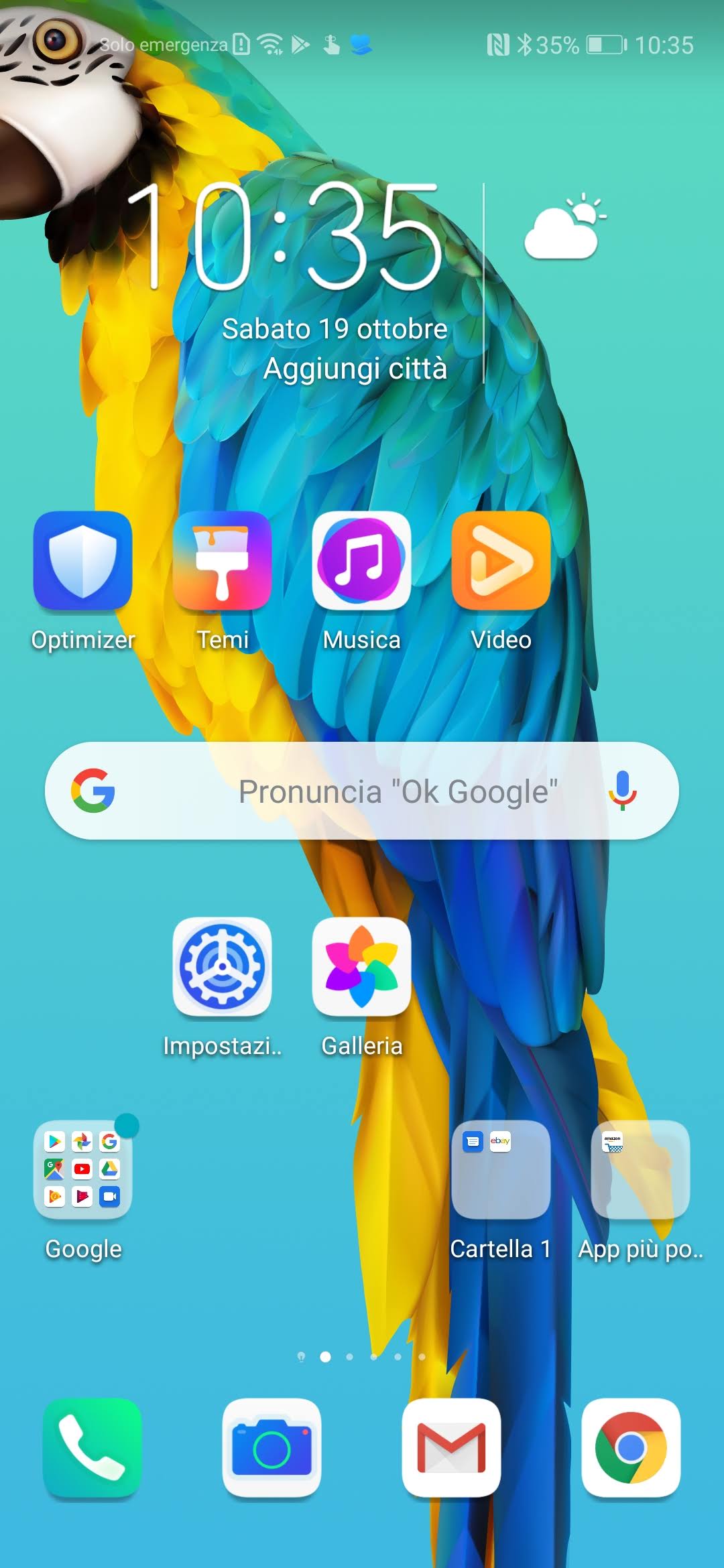Image resolution: width=724 pixels, height=1568 pixels.
Task: Start voice search with the microphone
Action: click(622, 791)
